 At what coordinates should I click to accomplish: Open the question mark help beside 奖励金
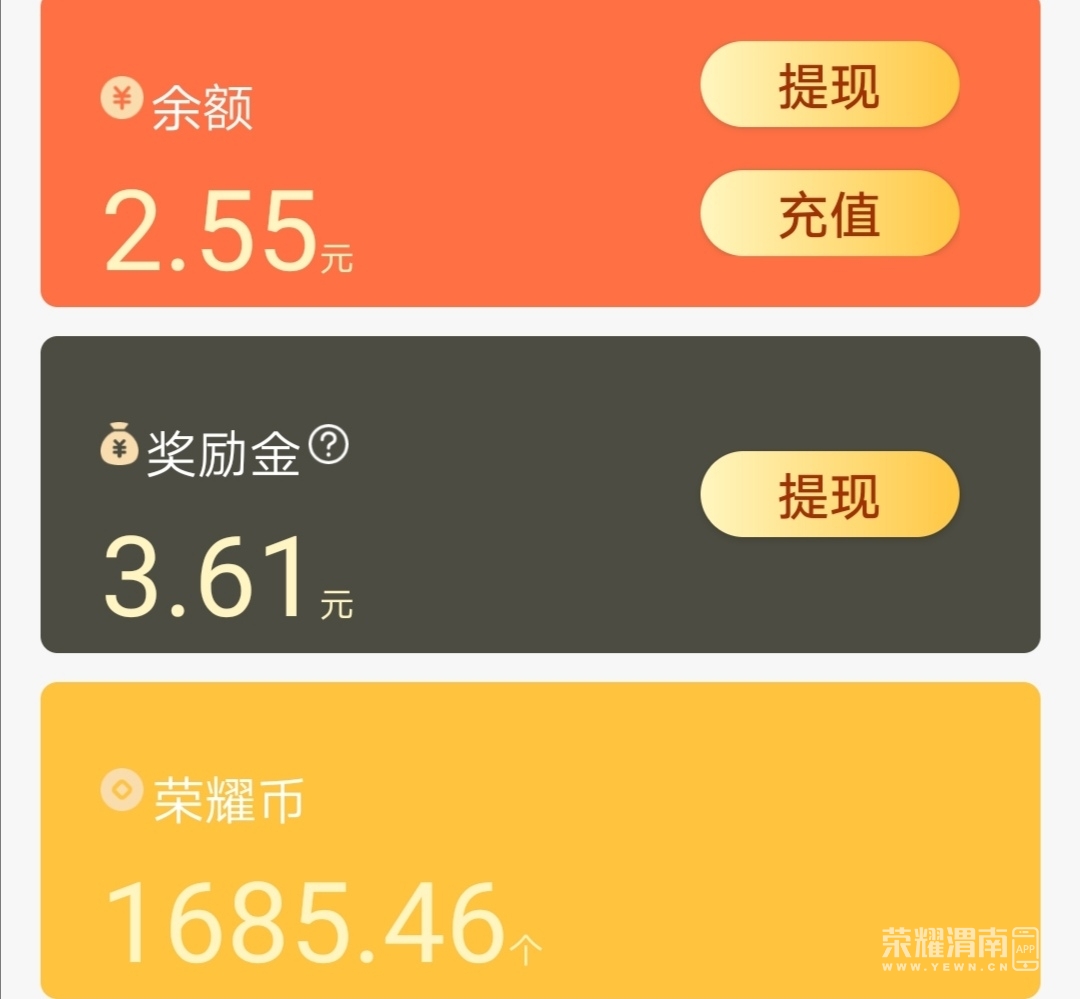[x=328, y=445]
